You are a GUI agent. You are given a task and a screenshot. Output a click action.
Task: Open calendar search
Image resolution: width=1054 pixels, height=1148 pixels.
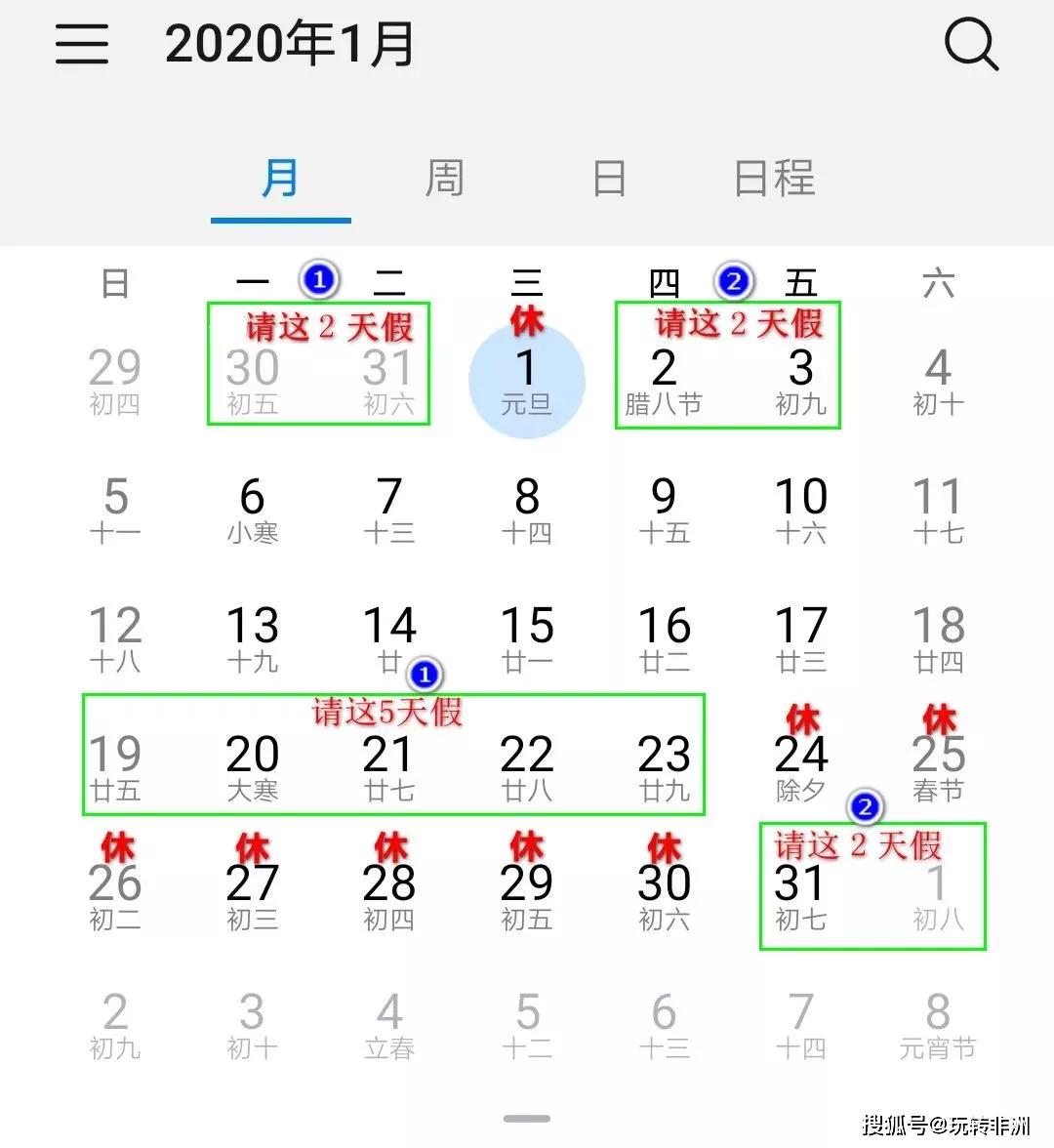click(x=971, y=45)
